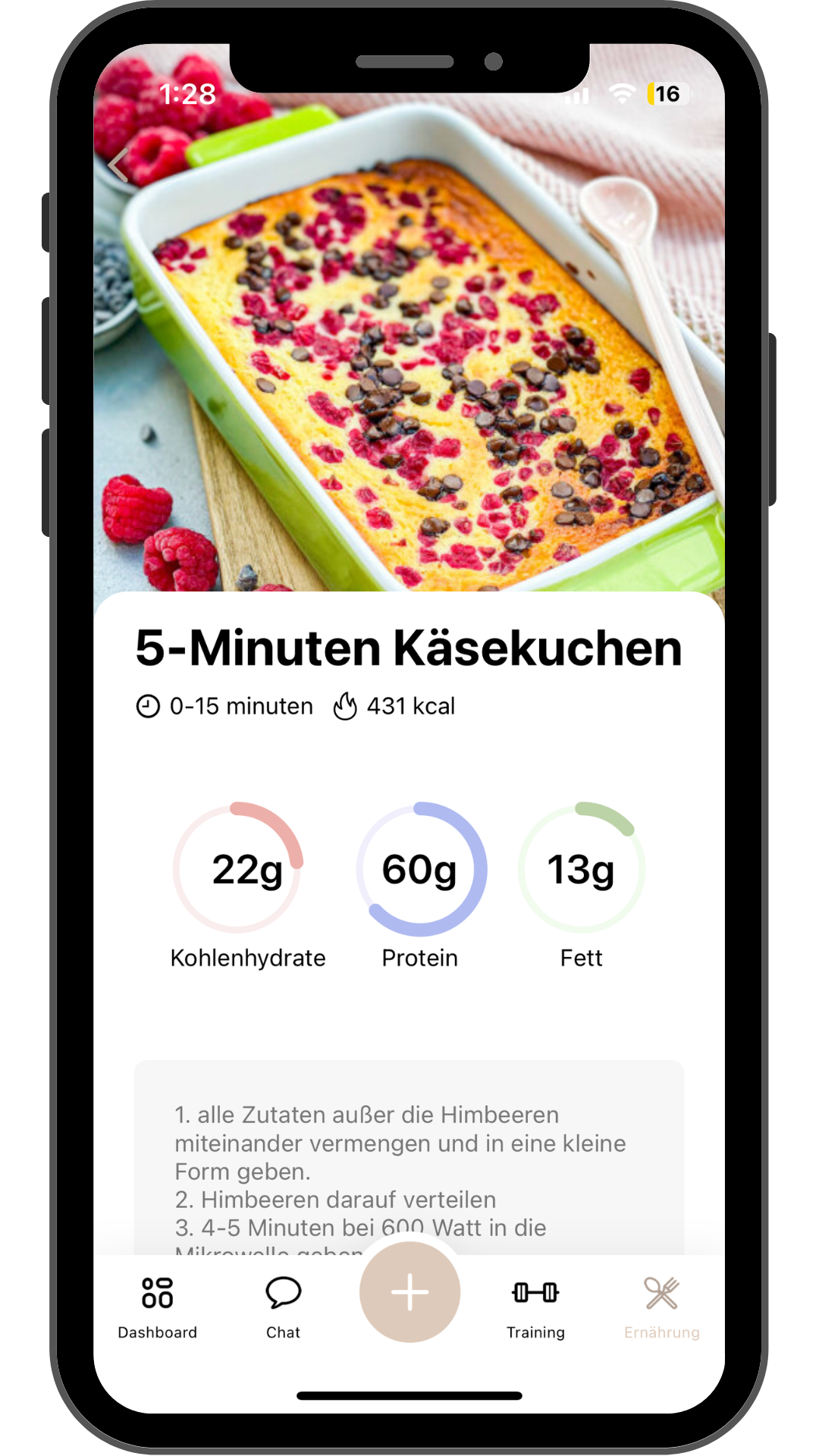Go back using the top-left arrow
Screen dimensions: 819x1456
coord(119,165)
